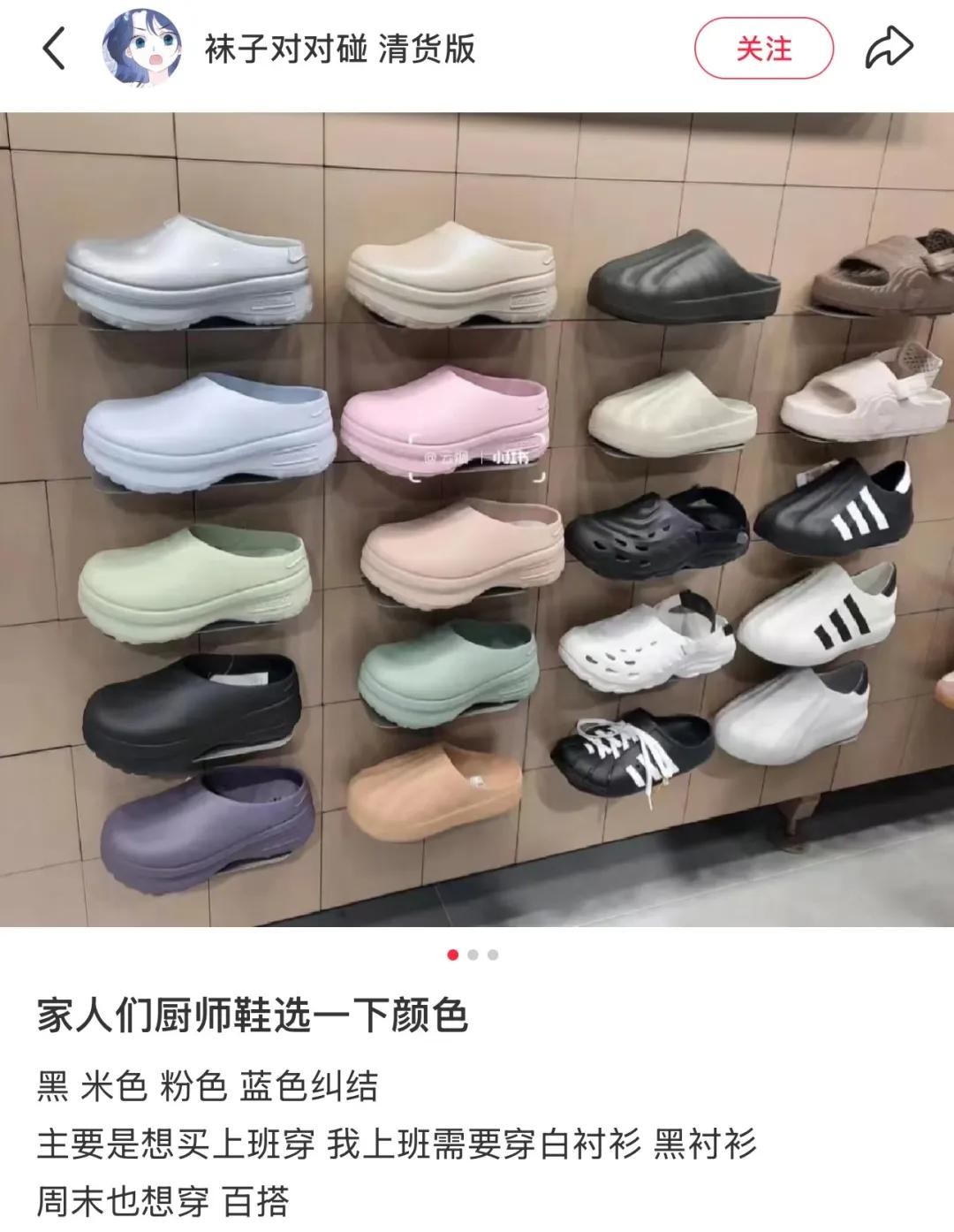Open the shoe wall photo fullscreen

pyautogui.click(x=477, y=520)
